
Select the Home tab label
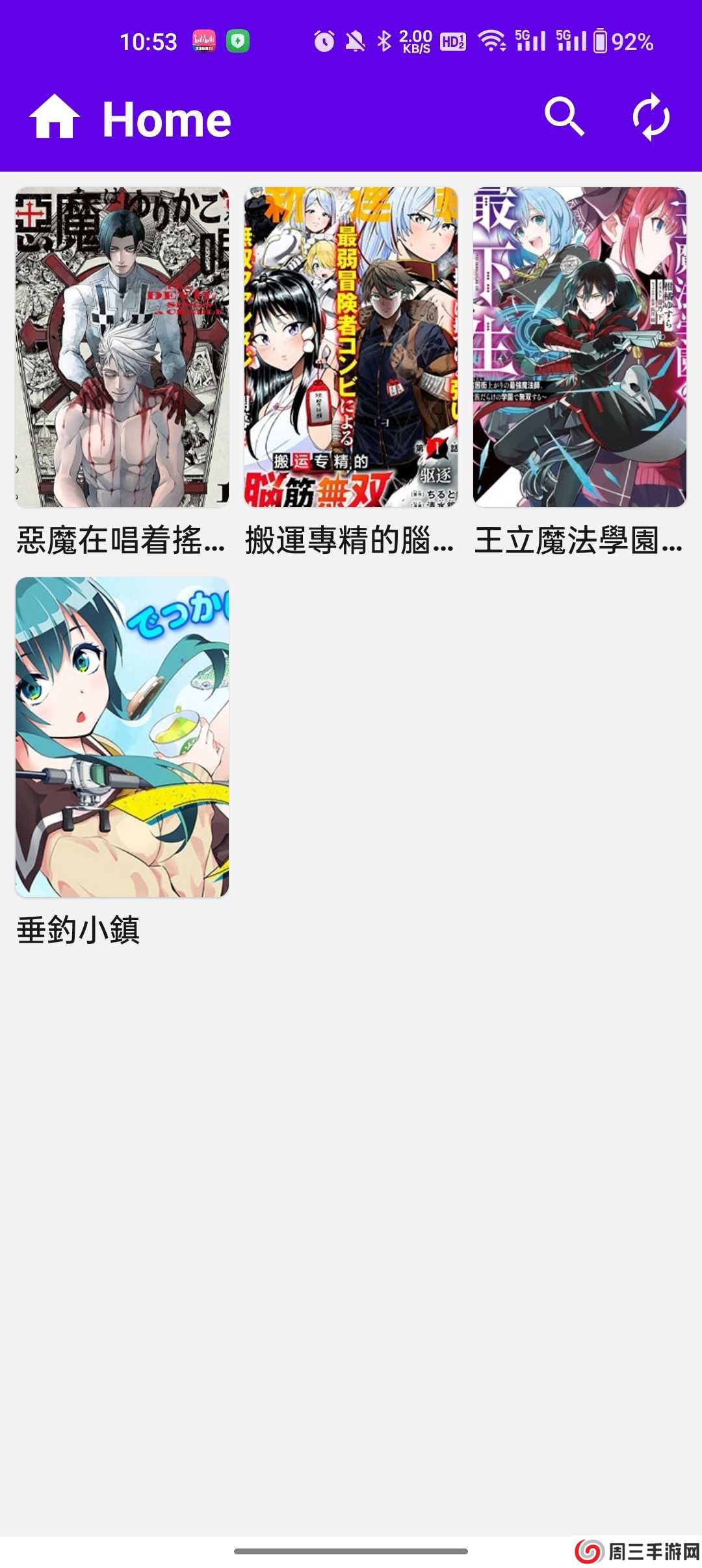(166, 117)
